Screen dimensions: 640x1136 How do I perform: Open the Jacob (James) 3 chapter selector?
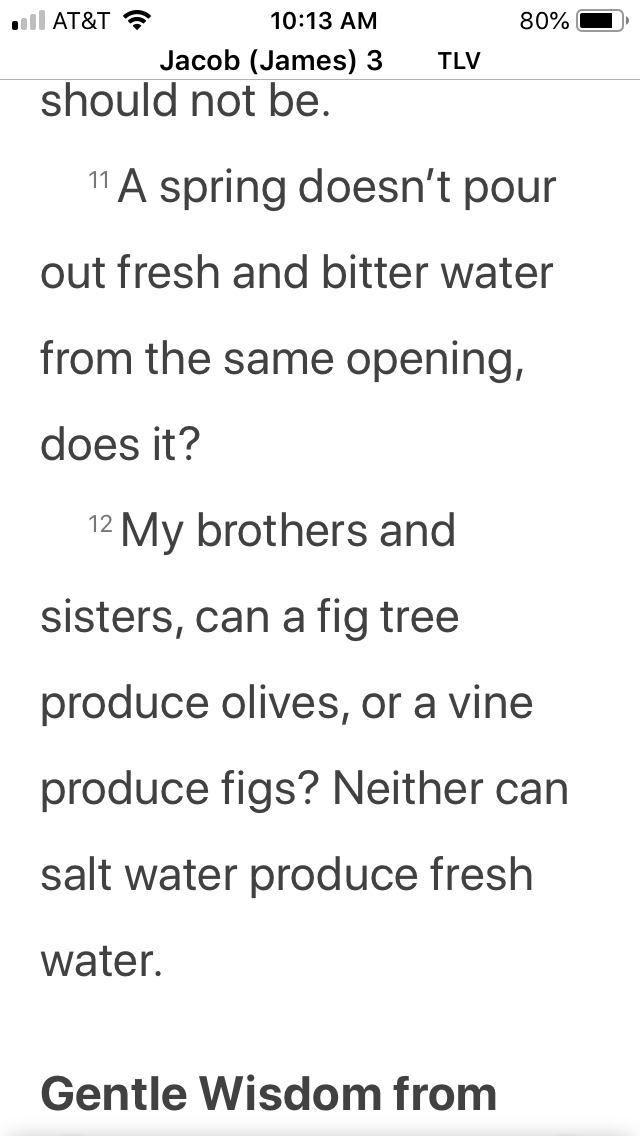[271, 61]
